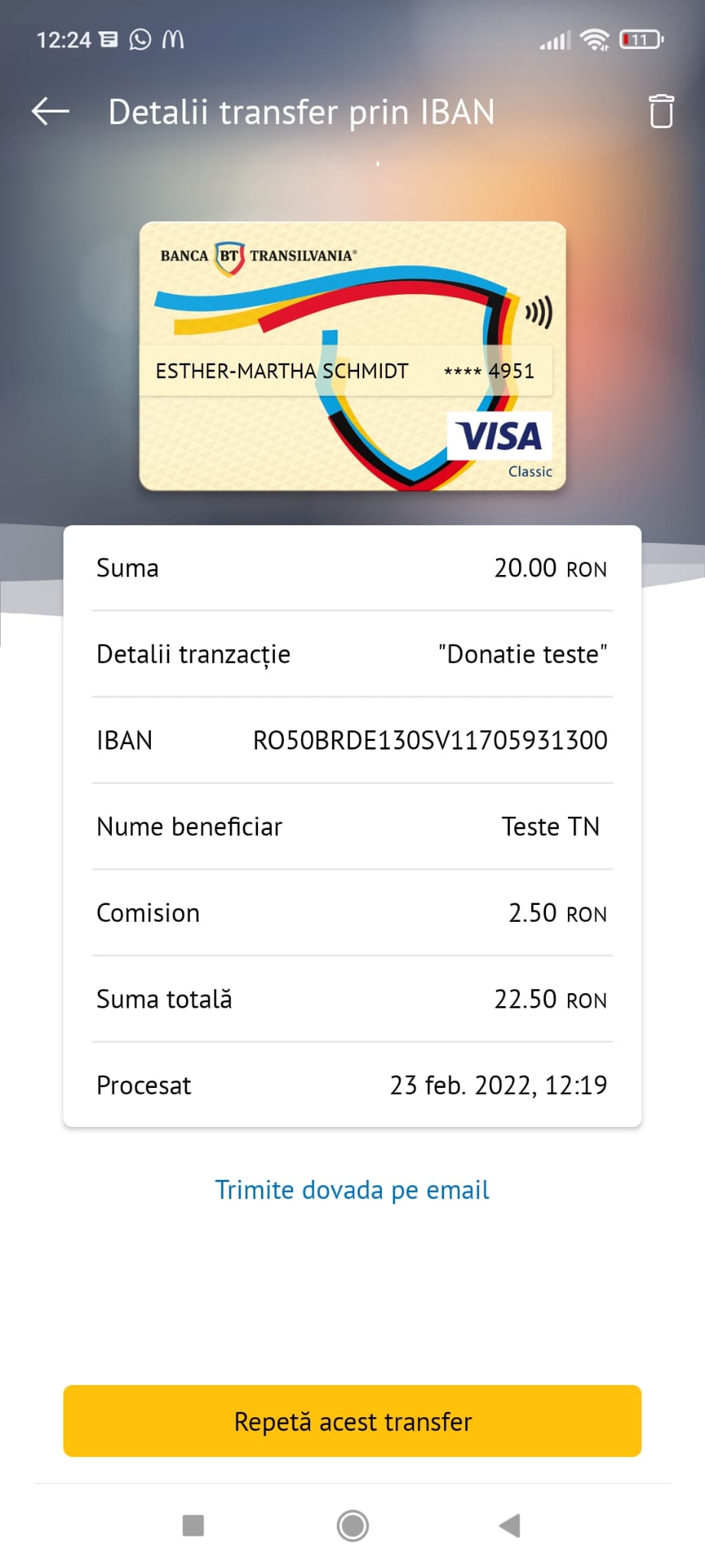Delete this transfer with the trash icon
705x1568 pixels.
661,112
